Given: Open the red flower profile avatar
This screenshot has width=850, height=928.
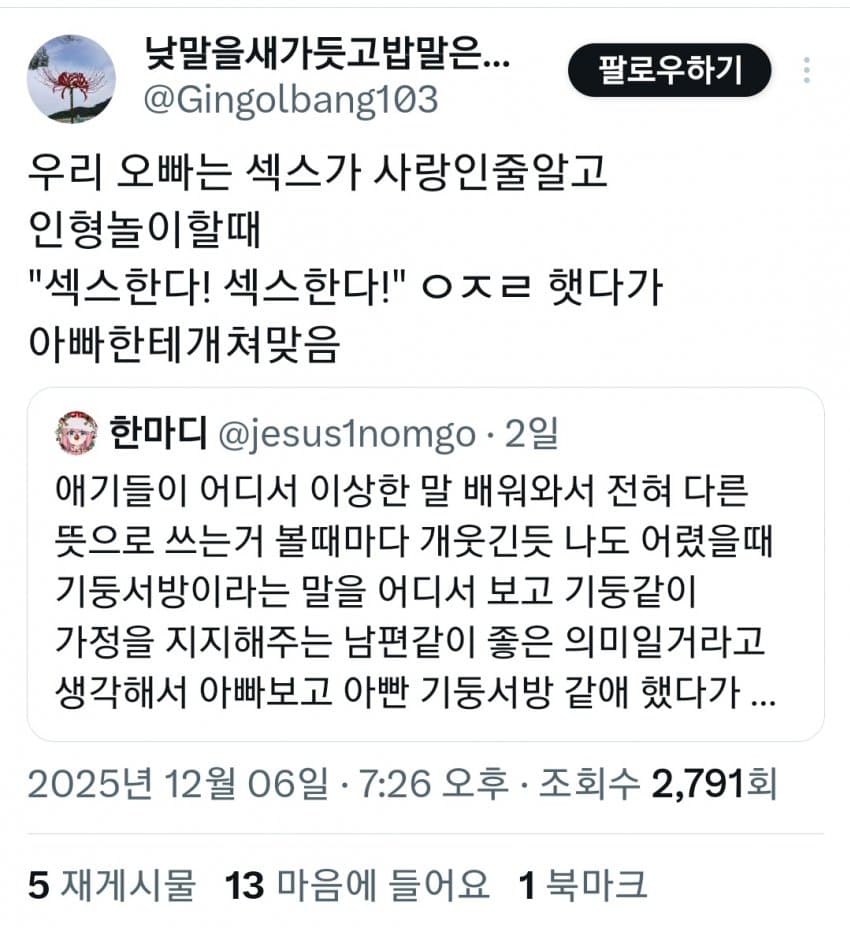Looking at the screenshot, I should click(70, 78).
